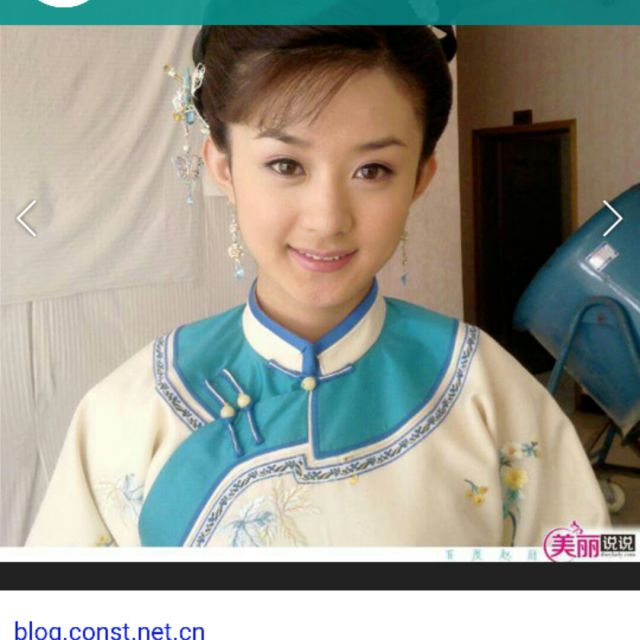Show the next image with right arrow
Image resolution: width=640 pixels, height=640 pixels.
point(611,218)
